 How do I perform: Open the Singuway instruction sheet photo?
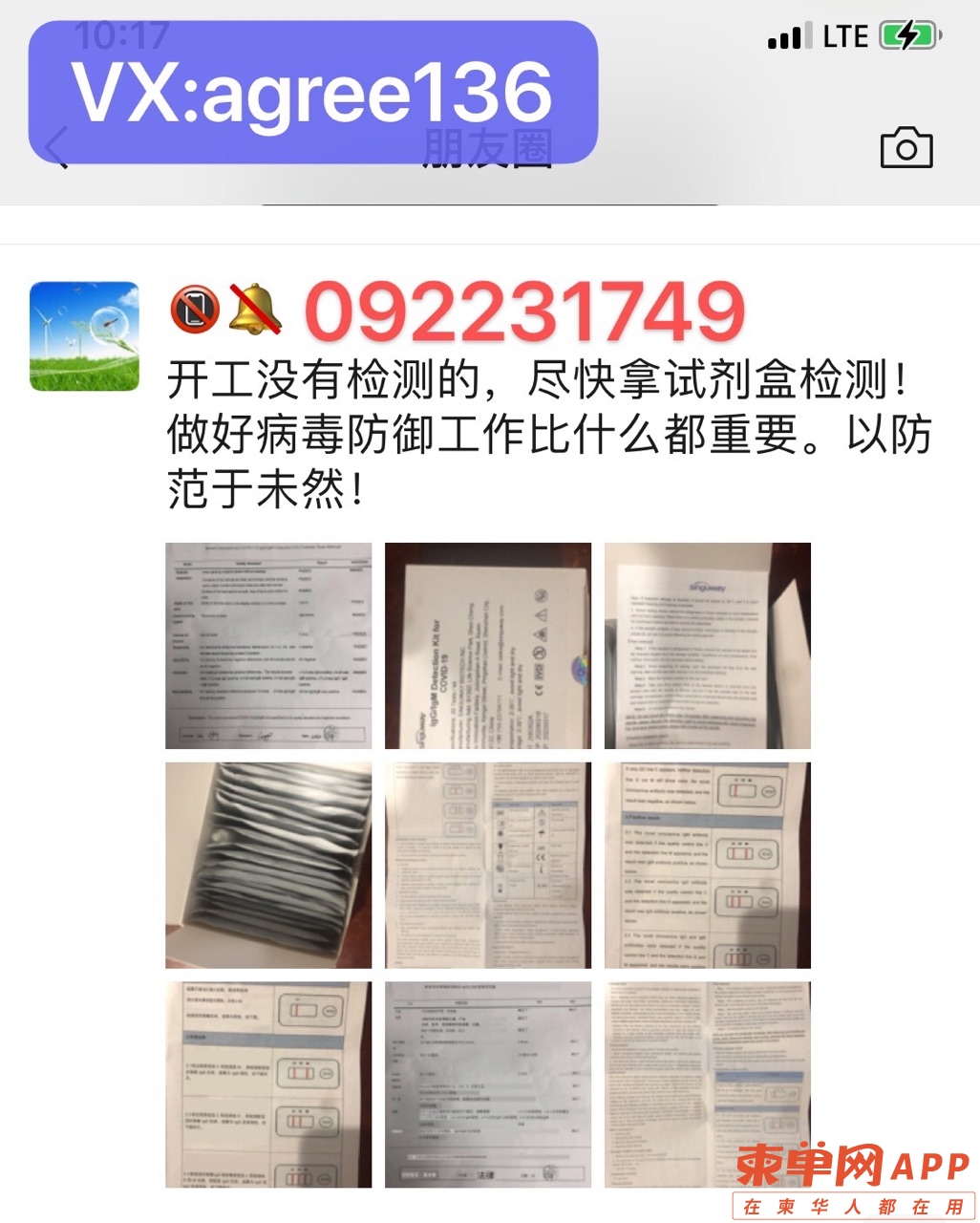pyautogui.click(x=708, y=646)
